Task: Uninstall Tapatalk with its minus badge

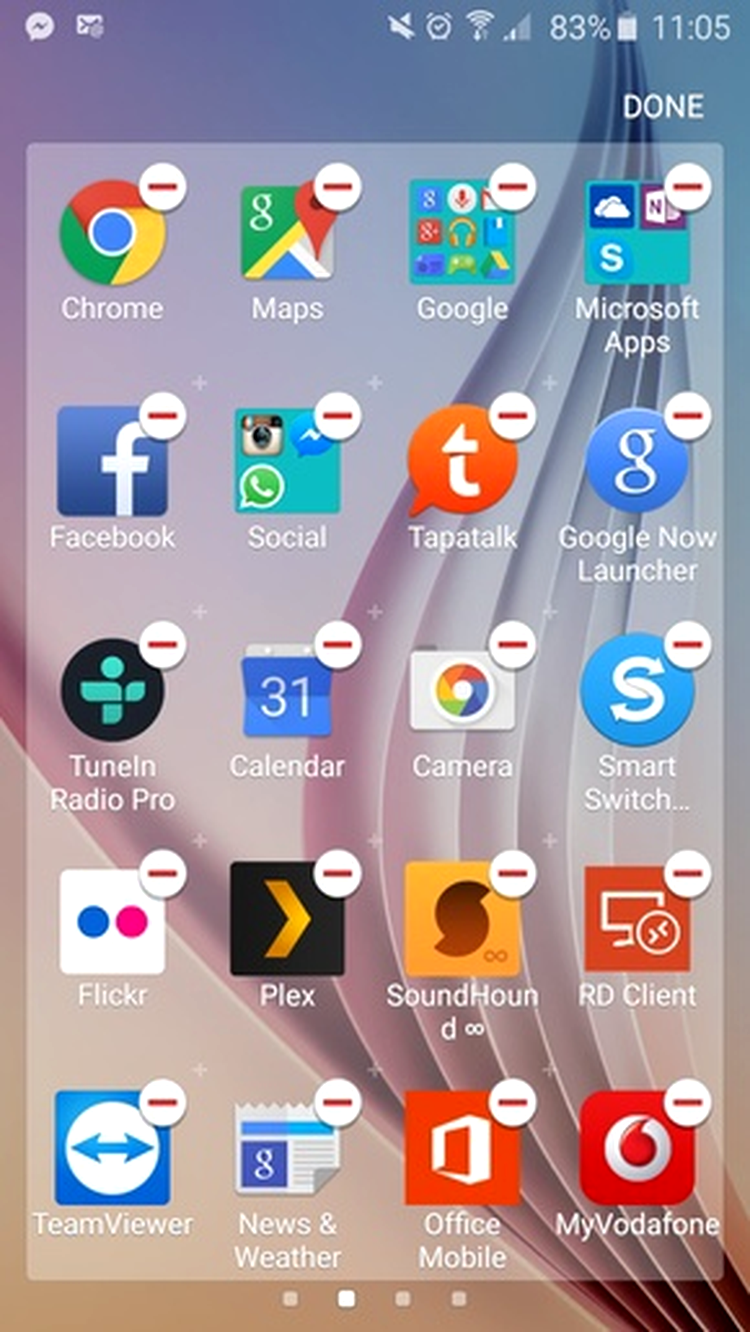Action: (x=513, y=415)
